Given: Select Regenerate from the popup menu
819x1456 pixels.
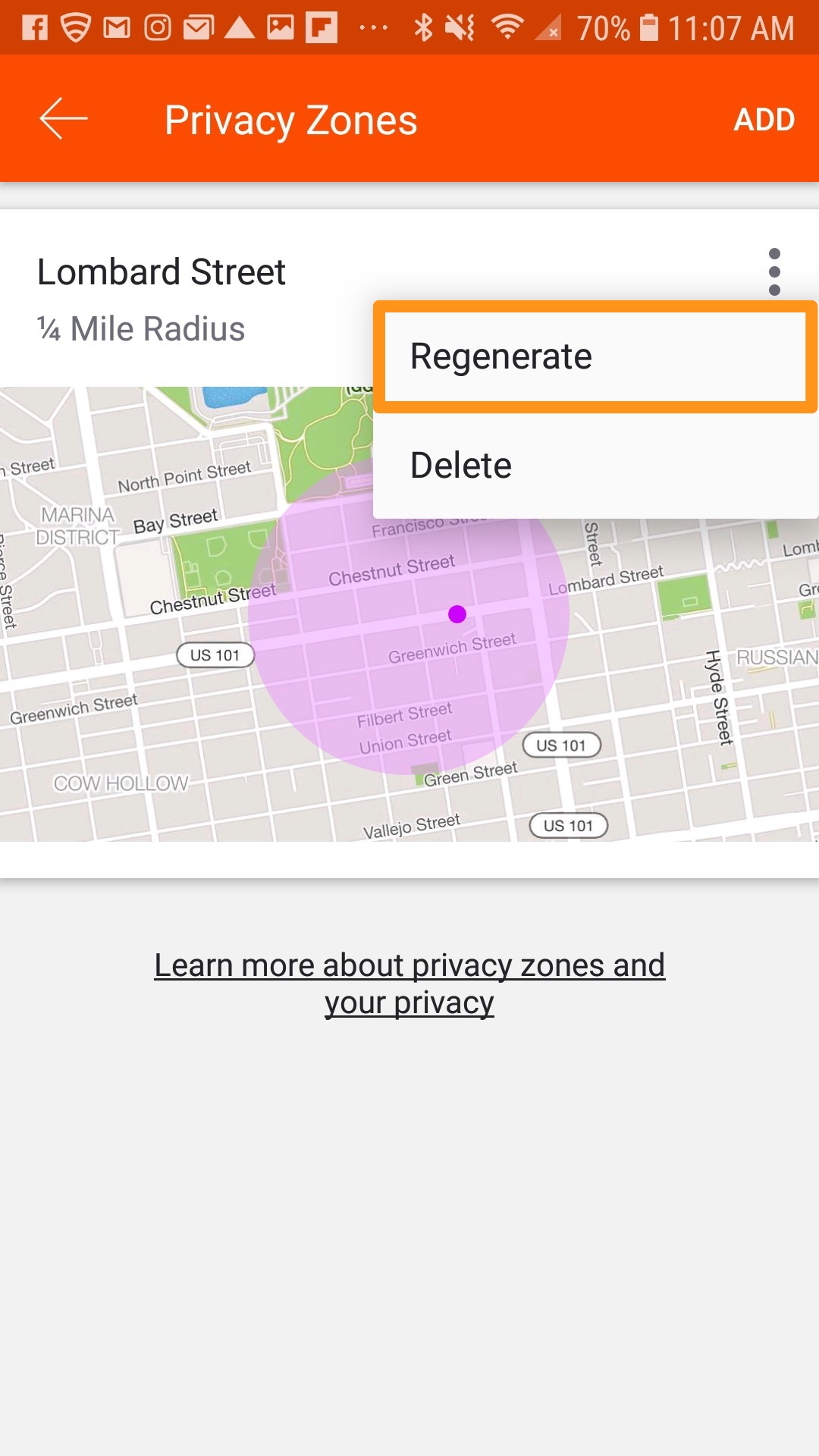Looking at the screenshot, I should [x=595, y=356].
